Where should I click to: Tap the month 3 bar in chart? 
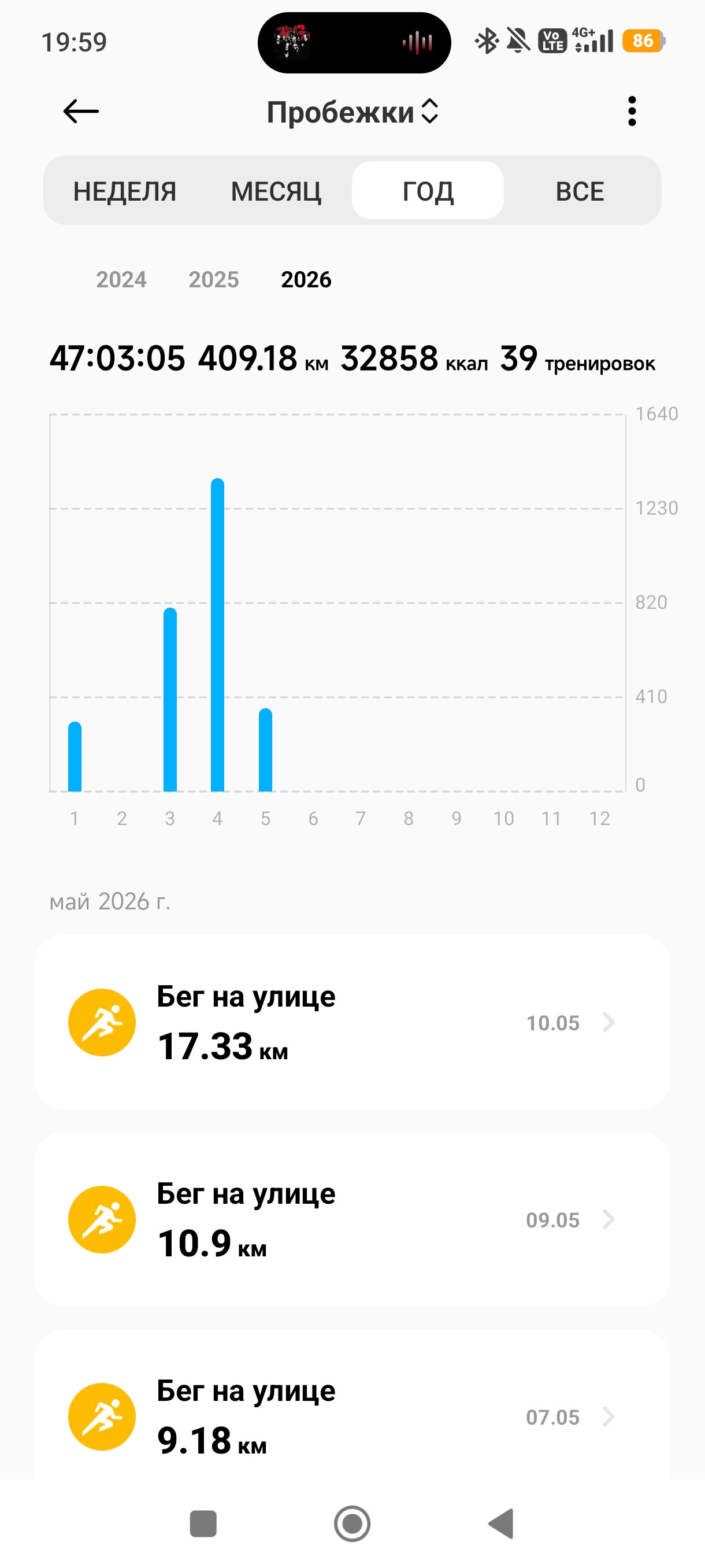tap(170, 700)
